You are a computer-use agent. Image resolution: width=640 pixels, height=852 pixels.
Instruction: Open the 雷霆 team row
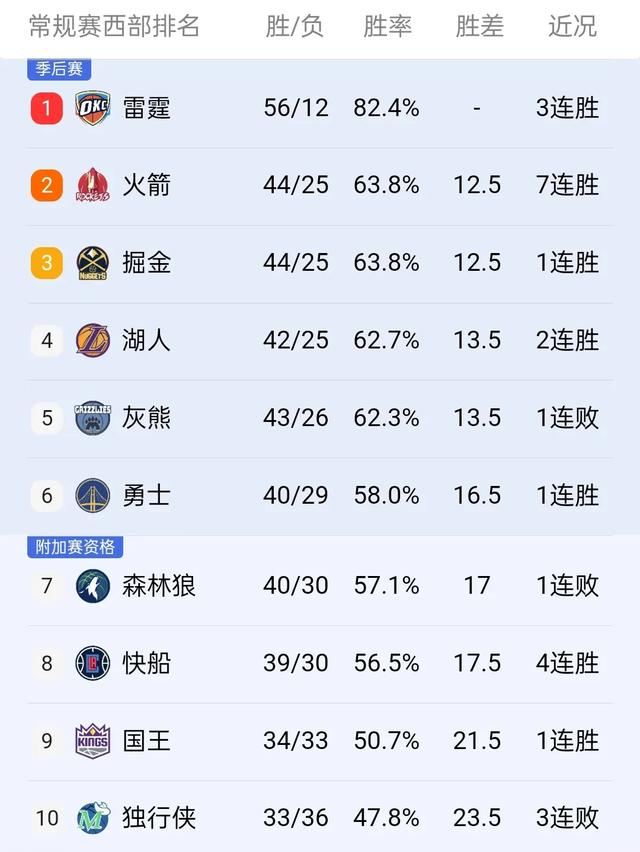coord(146,108)
